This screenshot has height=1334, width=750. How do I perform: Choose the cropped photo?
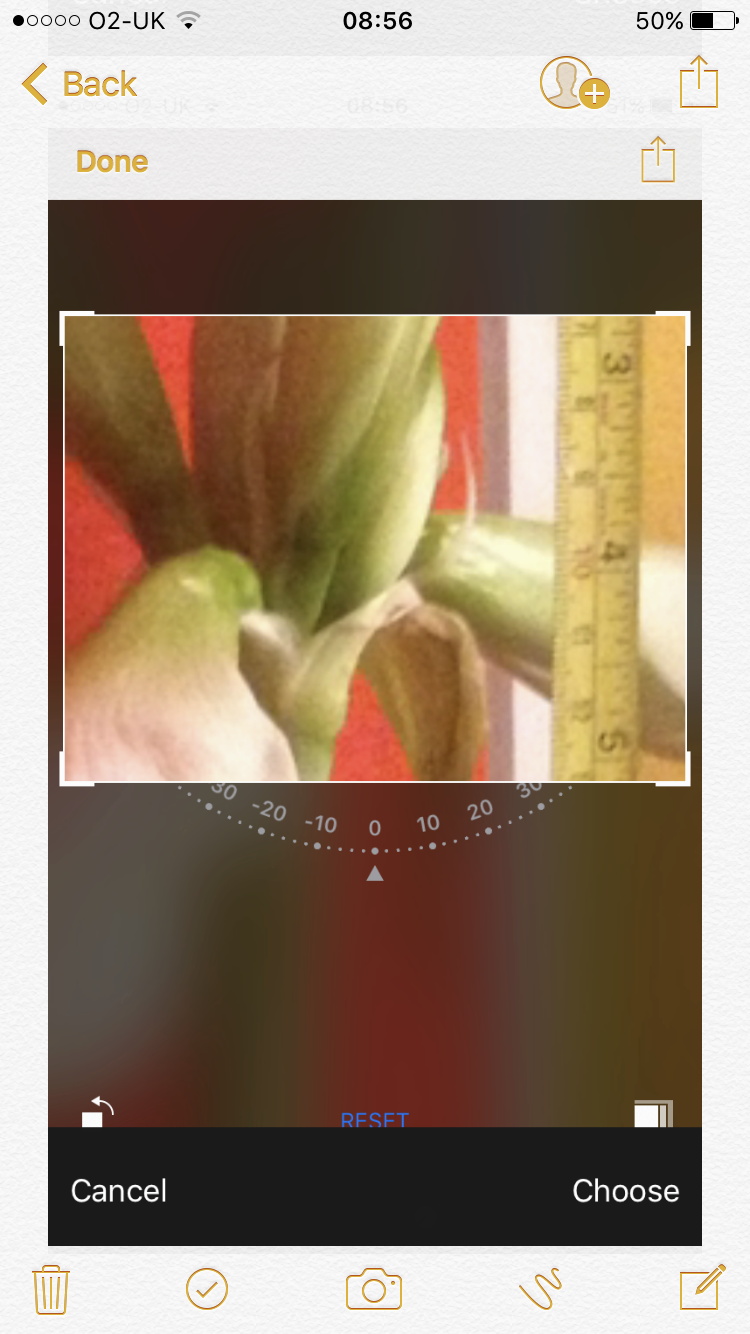(x=626, y=1190)
